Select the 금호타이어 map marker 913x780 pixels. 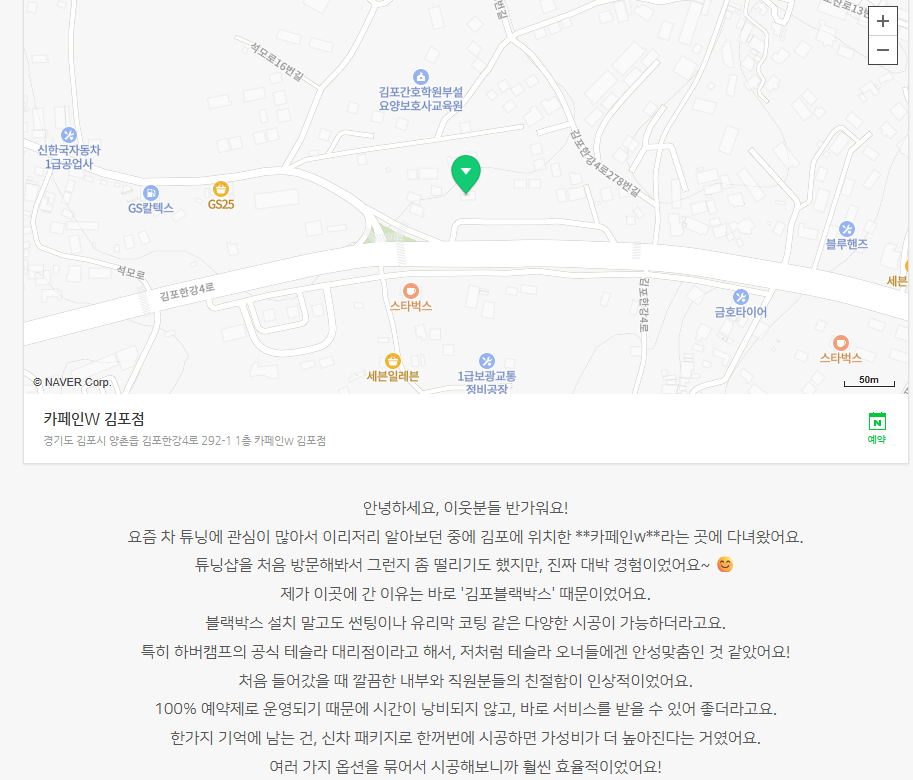click(x=740, y=297)
